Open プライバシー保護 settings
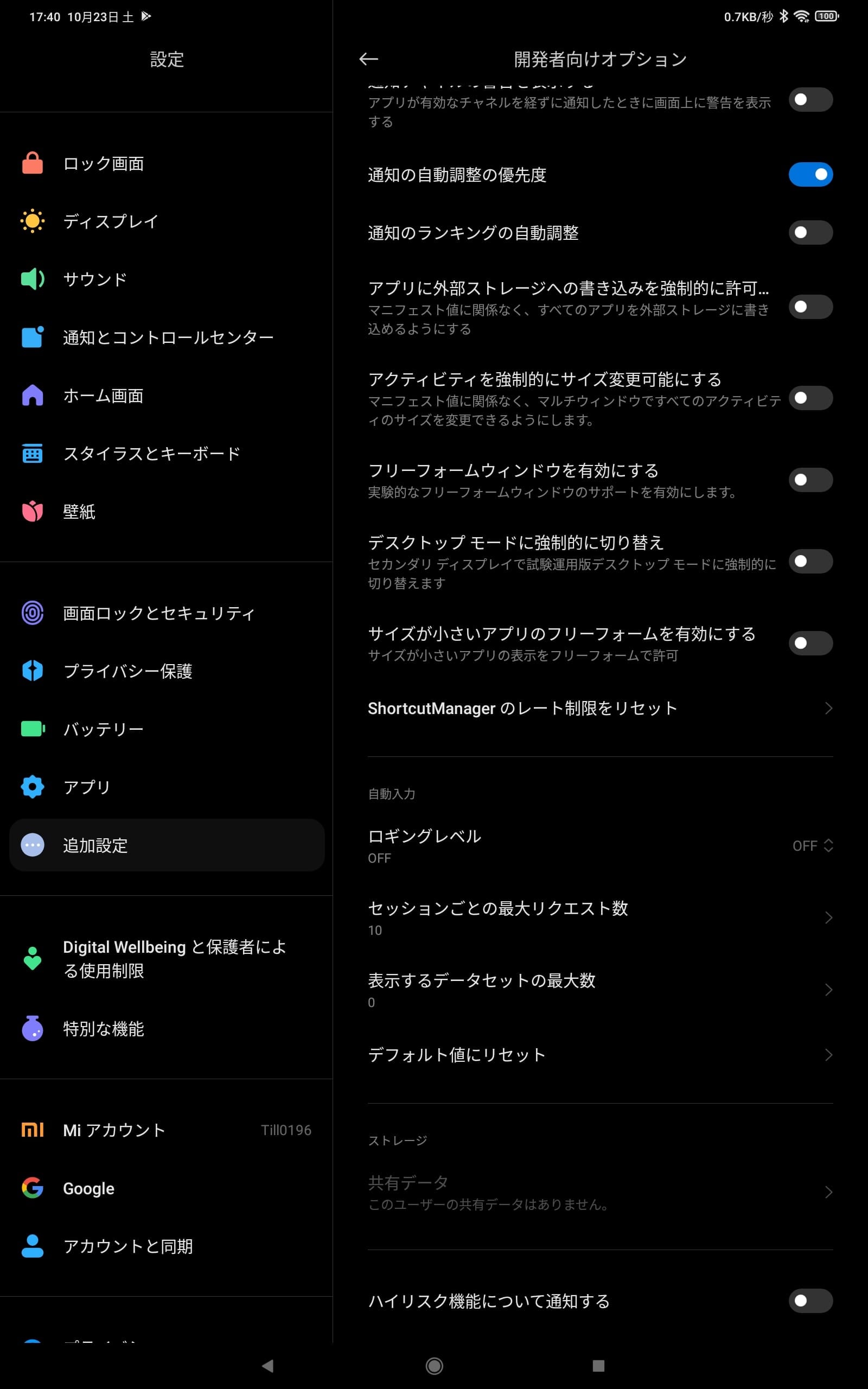Screen dimensions: 868x1389 pyautogui.click(x=127, y=671)
